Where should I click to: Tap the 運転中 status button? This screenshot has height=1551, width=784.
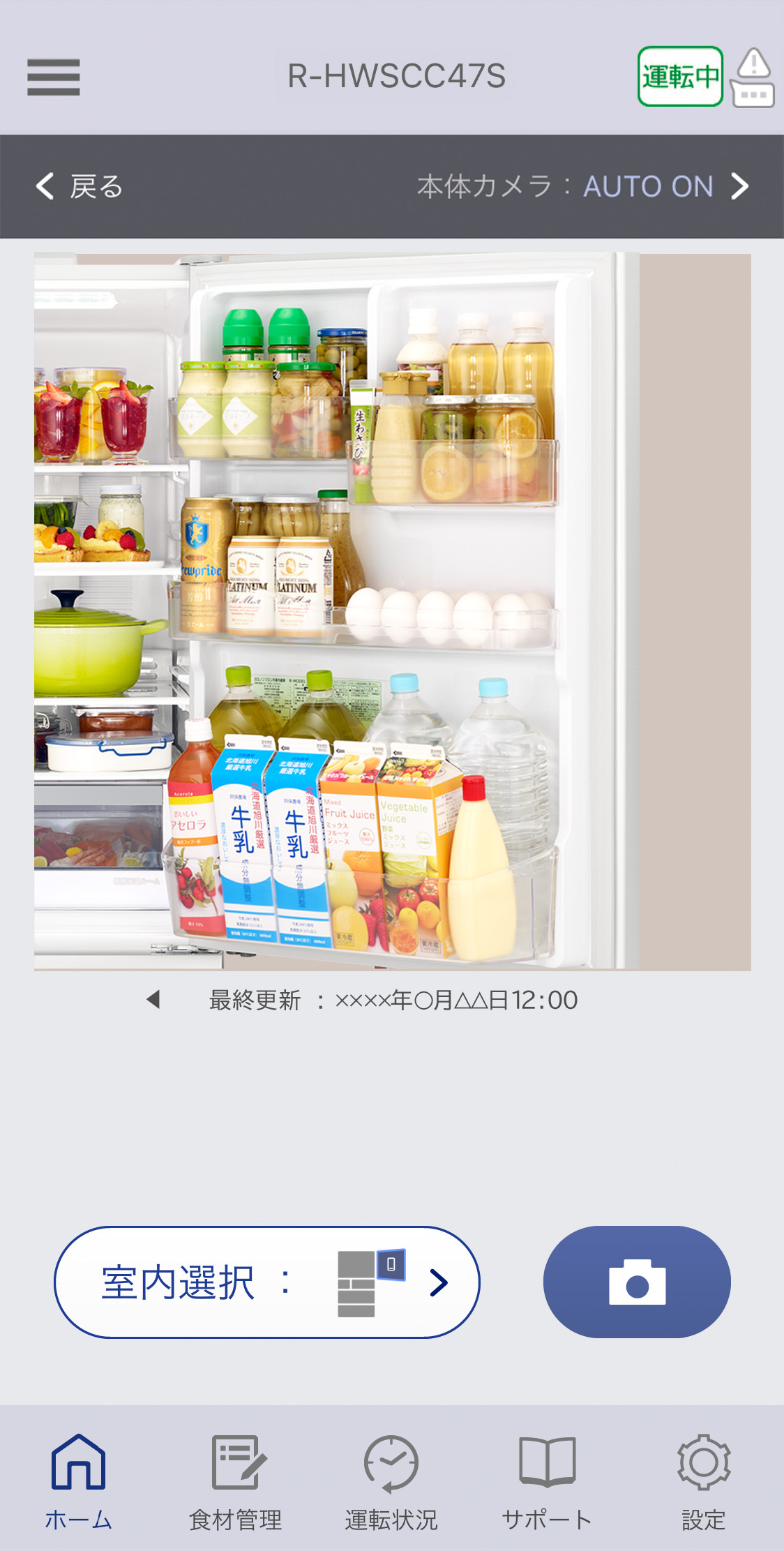[680, 77]
